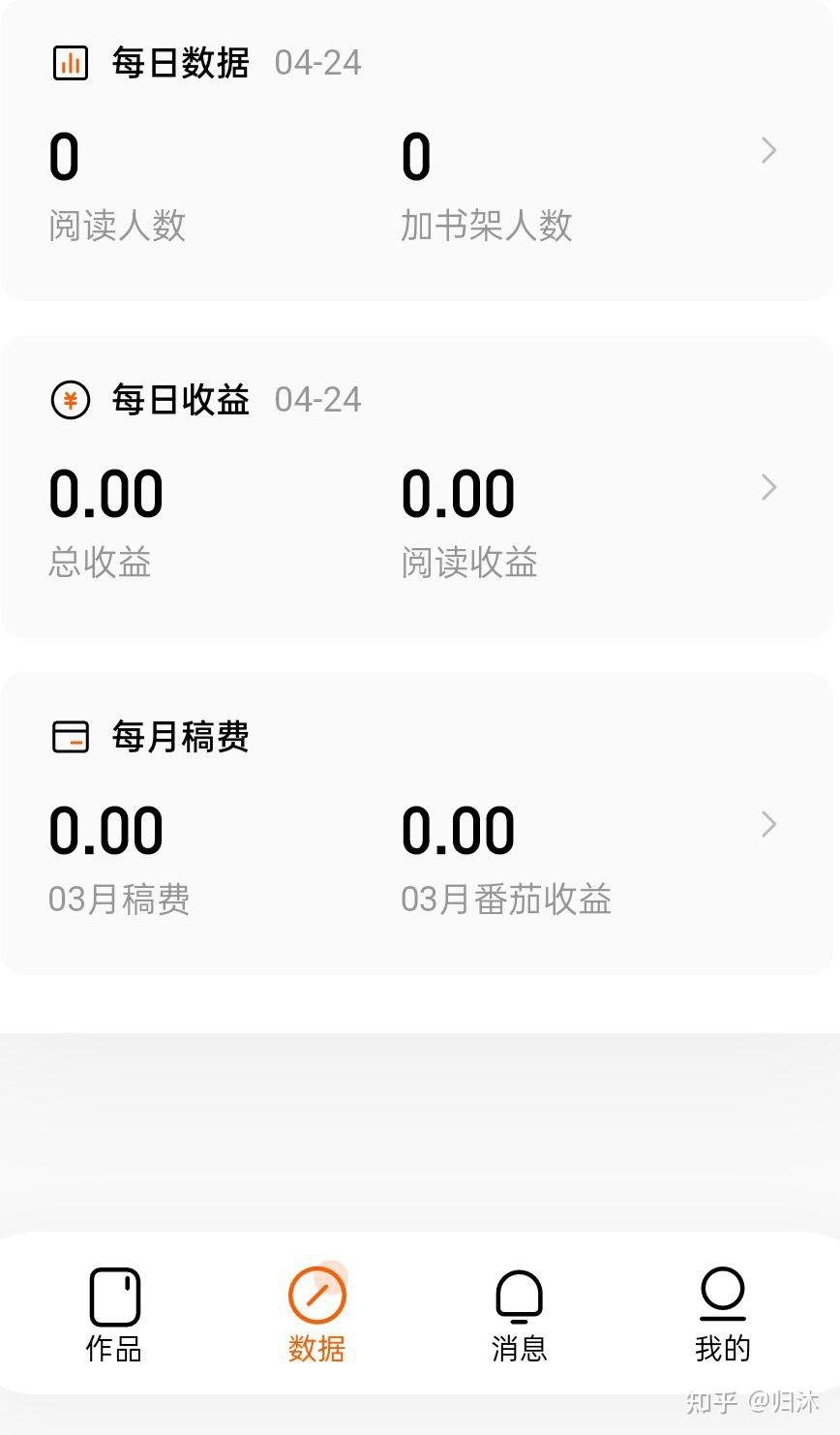The image size is (840, 1435).
Task: Select the 数据 tab
Action: pos(316,1314)
